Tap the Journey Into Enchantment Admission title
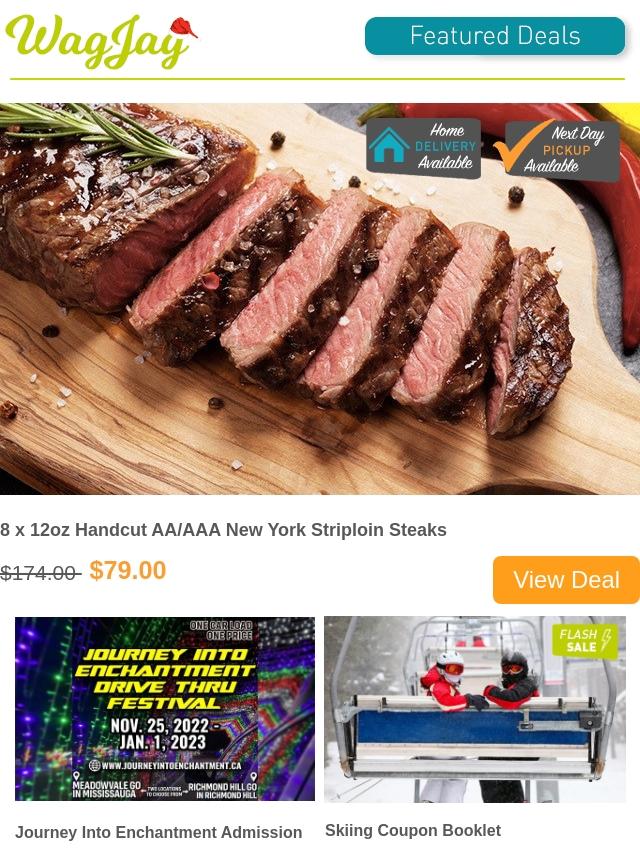The width and height of the screenshot is (640, 854). (158, 832)
